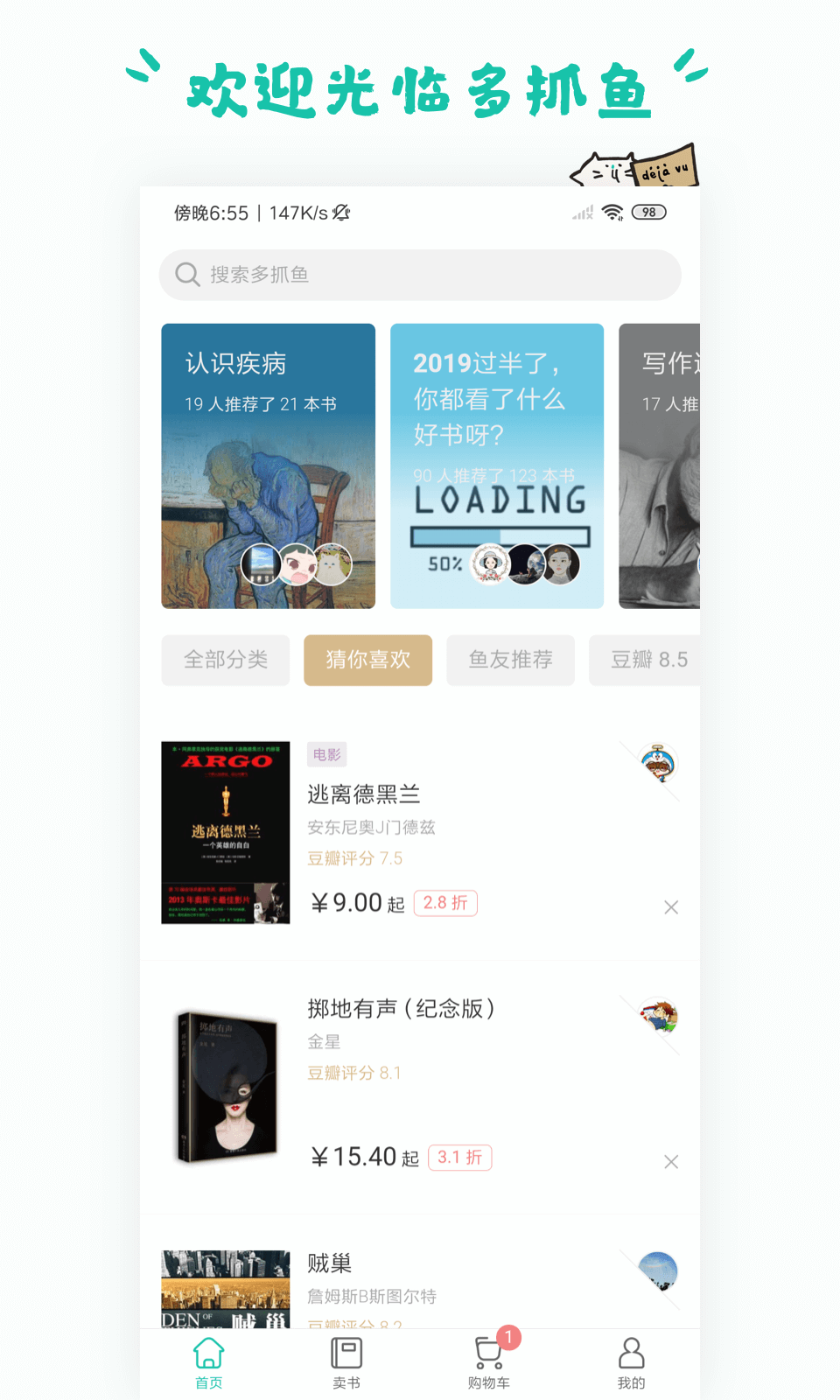Tap the 首页 home icon in bottom nav

207,1356
